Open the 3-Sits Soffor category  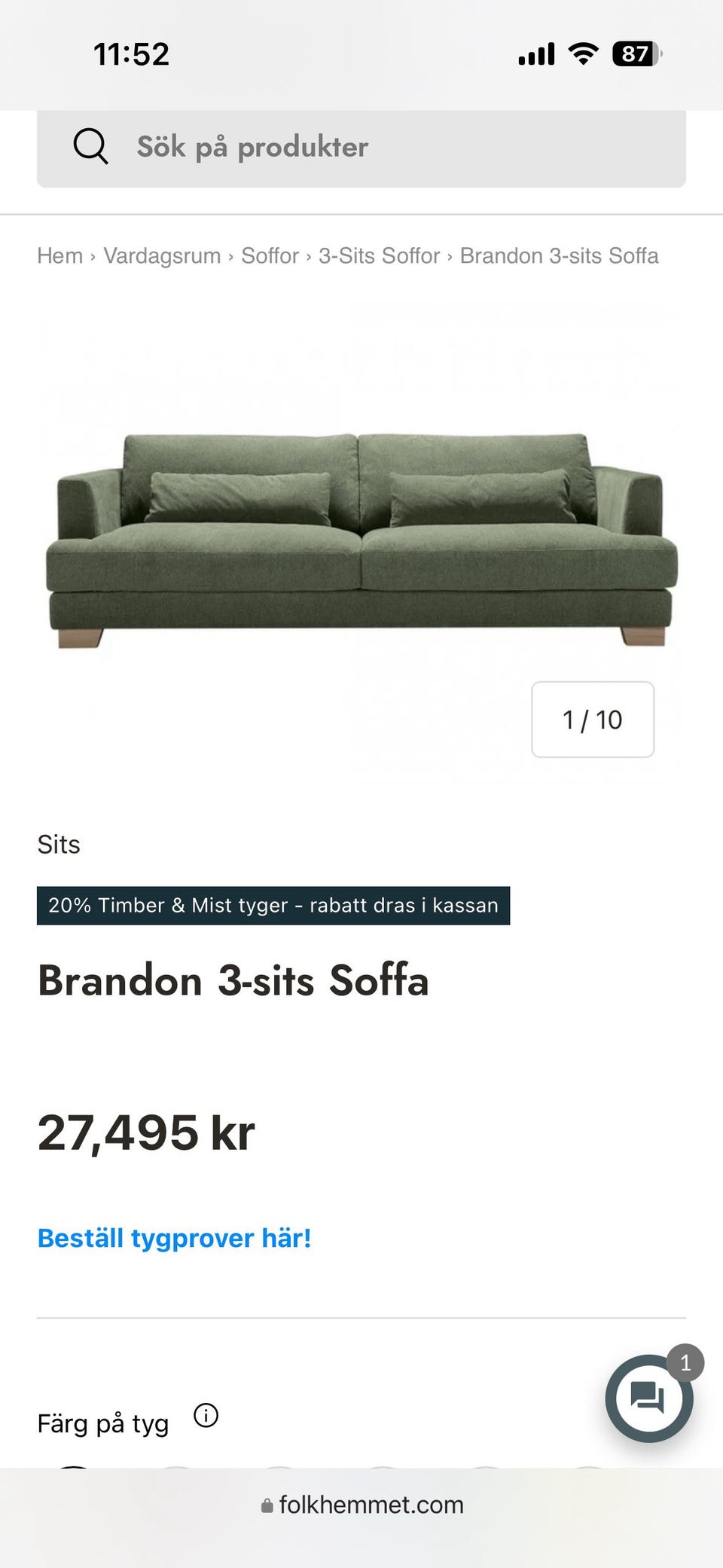tap(379, 255)
